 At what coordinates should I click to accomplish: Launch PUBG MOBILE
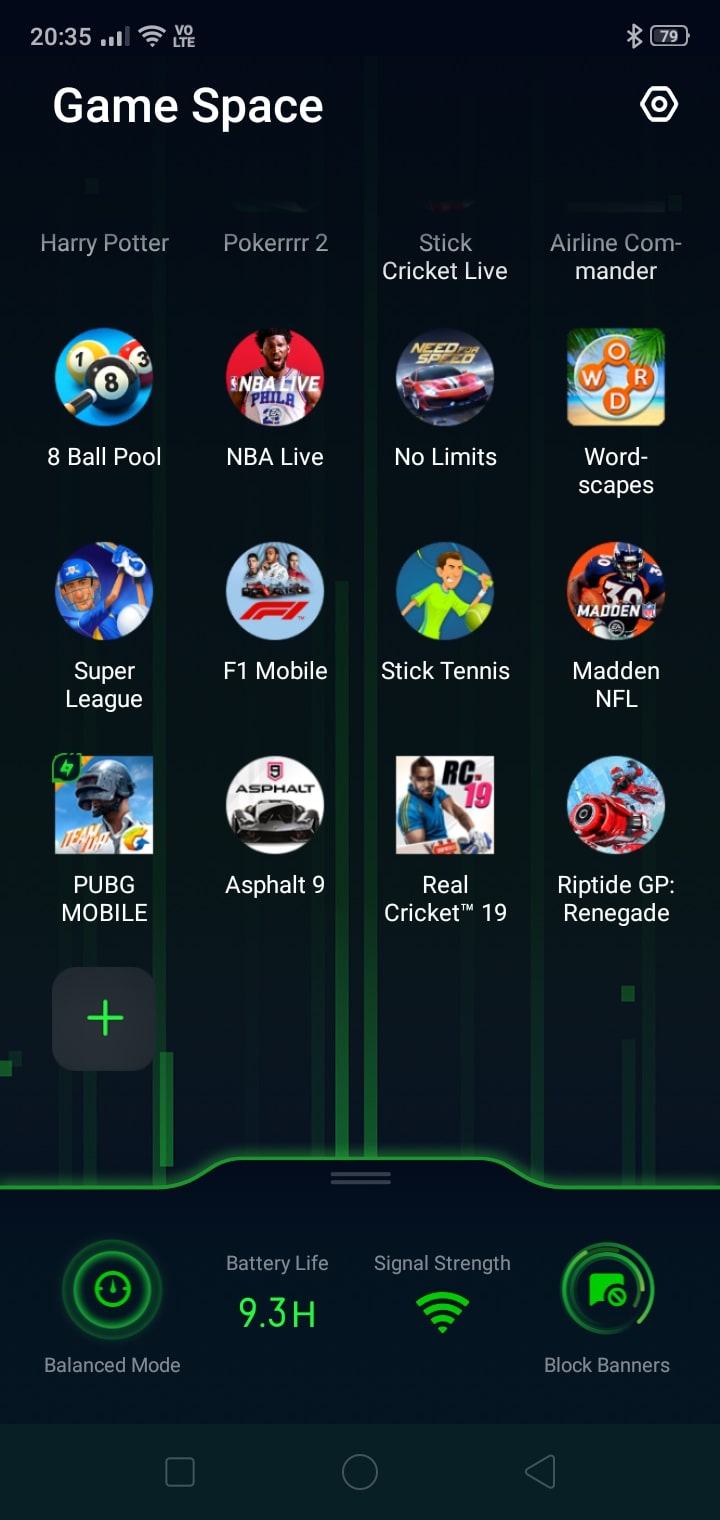[x=104, y=806]
